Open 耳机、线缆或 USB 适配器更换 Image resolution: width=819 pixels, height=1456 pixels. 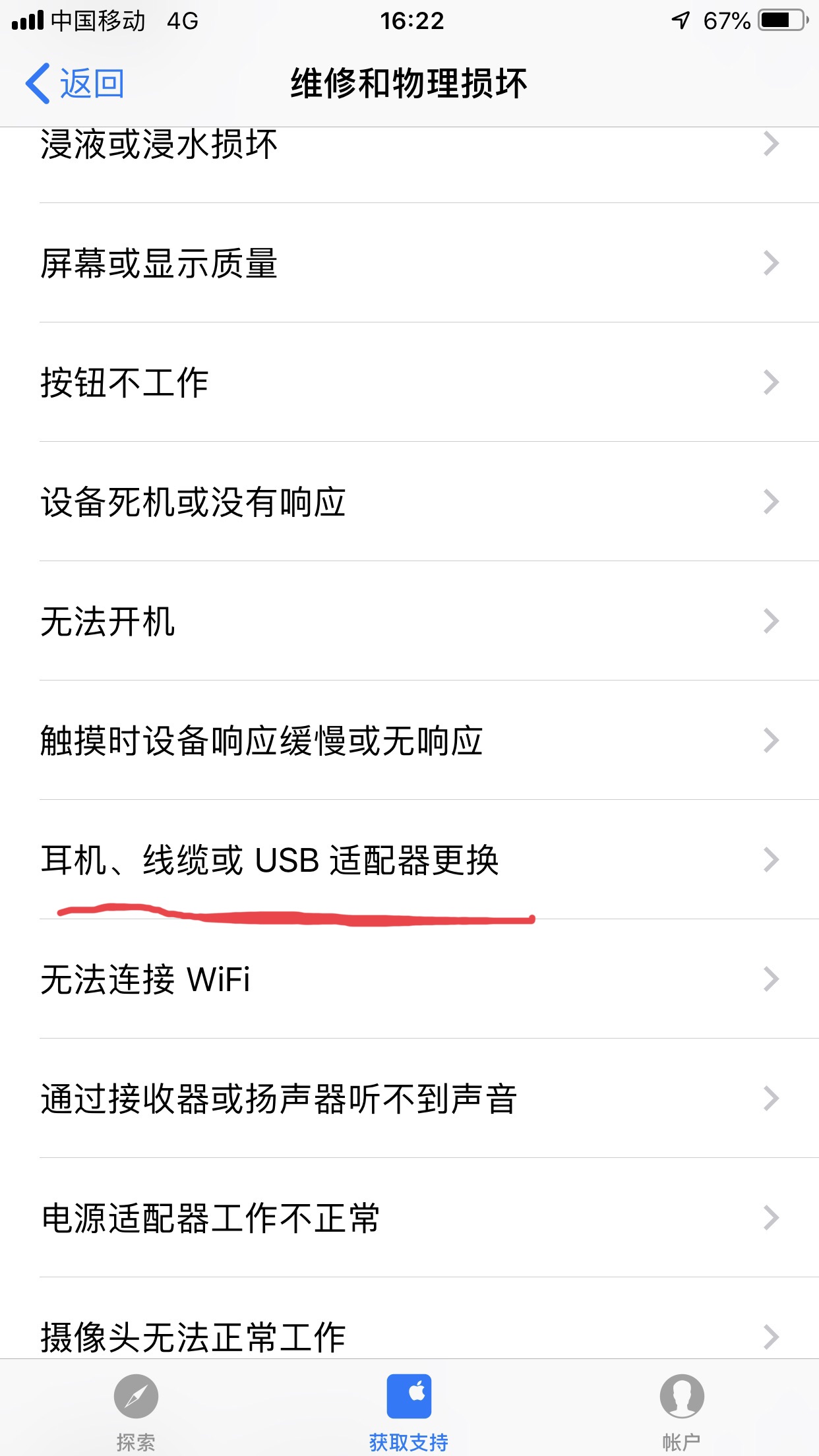tap(270, 859)
